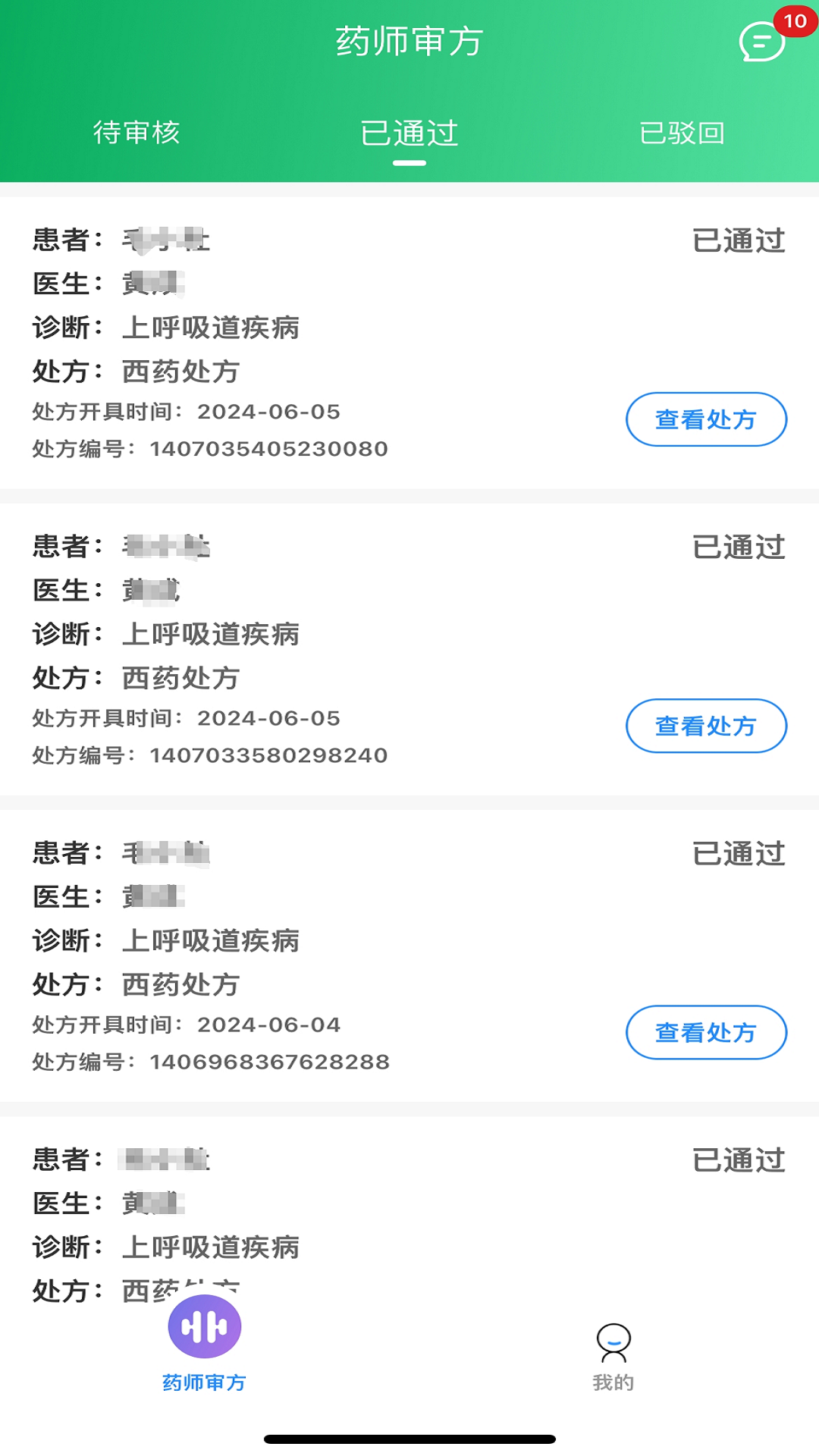Tap the 药师审方 page title
The height and width of the screenshot is (1456, 819).
(409, 42)
